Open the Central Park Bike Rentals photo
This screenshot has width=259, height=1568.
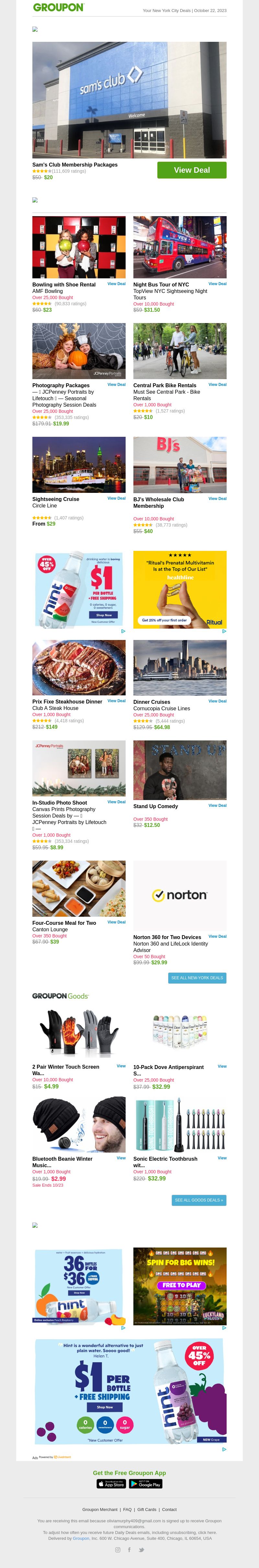tap(180, 351)
